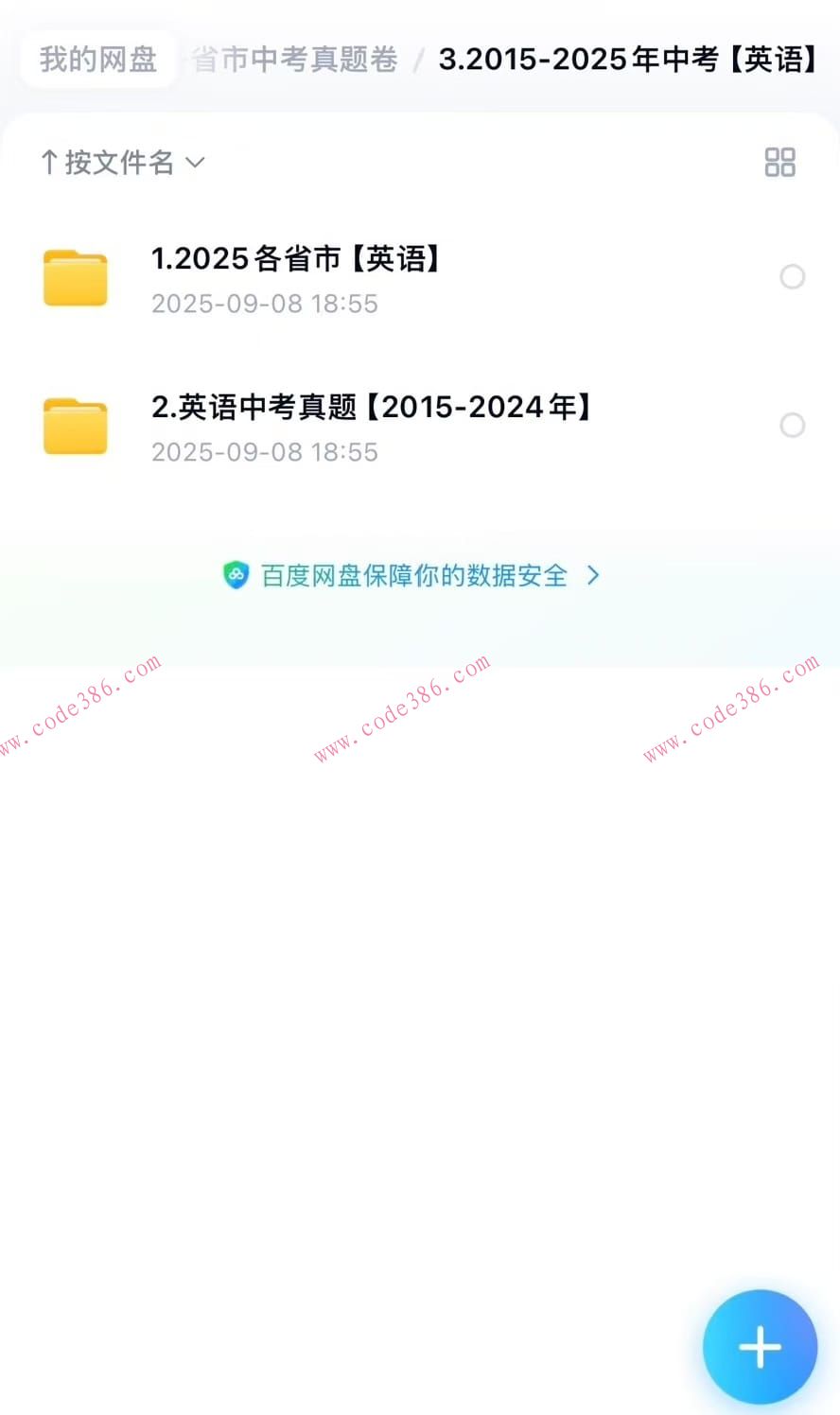The image size is (840, 1415).
Task: Navigate to 省市中考真题卷 breadcrumb entry
Action: pos(293,59)
